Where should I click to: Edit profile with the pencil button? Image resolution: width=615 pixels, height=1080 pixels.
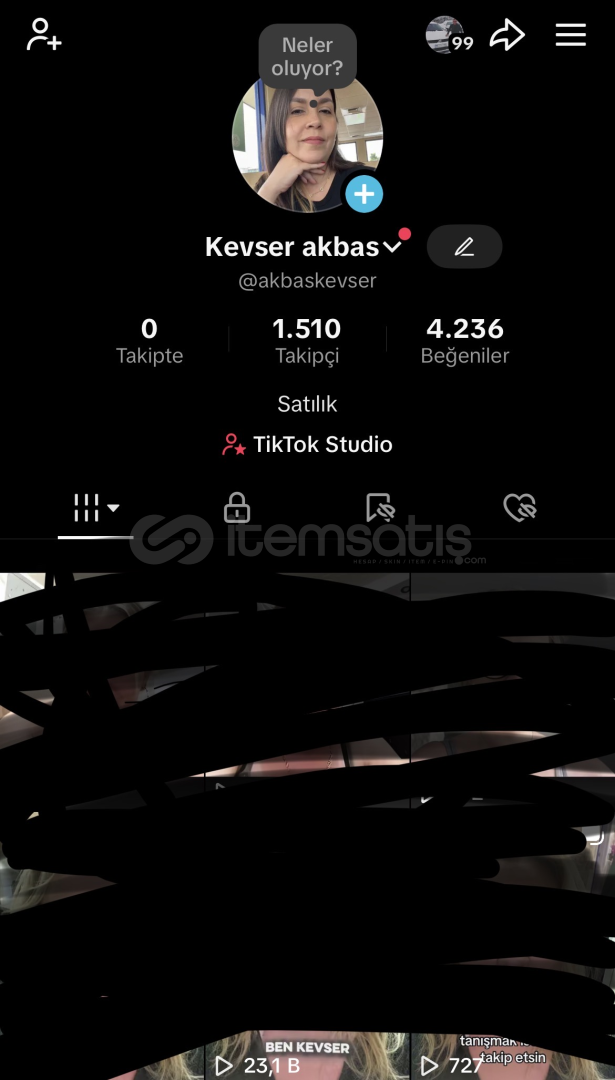(x=464, y=247)
